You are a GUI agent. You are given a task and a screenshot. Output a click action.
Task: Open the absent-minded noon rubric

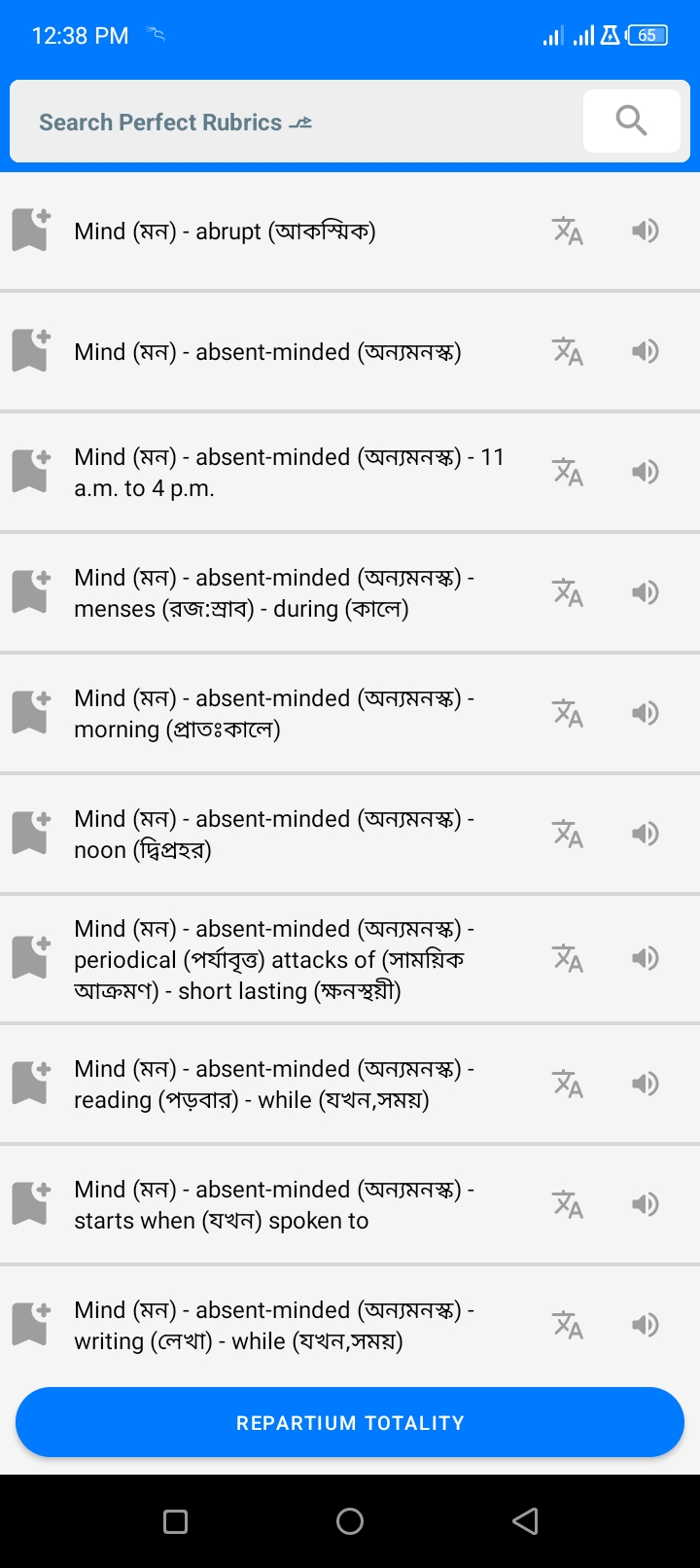pyautogui.click(x=272, y=834)
